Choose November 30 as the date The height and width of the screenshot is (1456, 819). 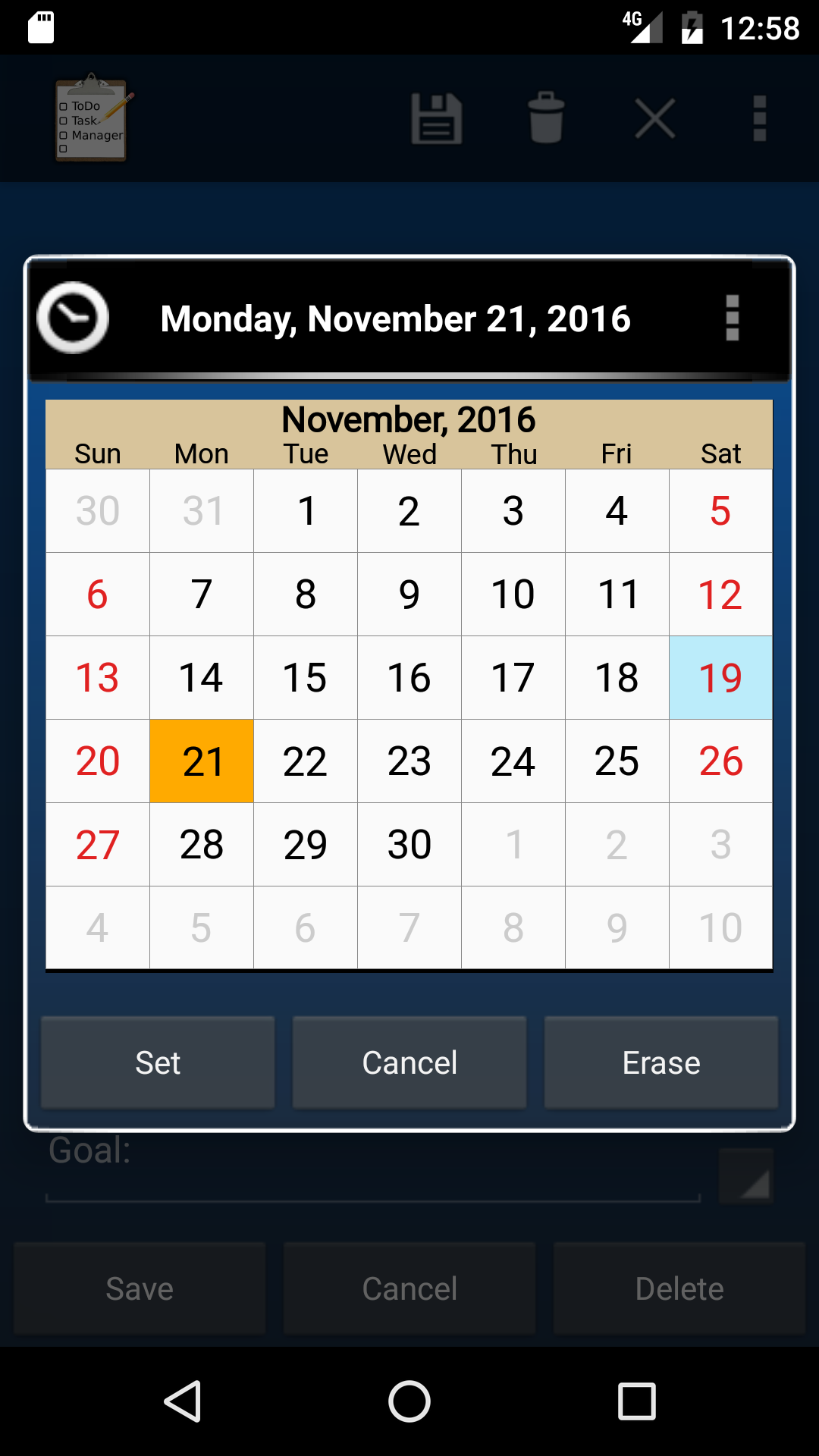tap(409, 845)
